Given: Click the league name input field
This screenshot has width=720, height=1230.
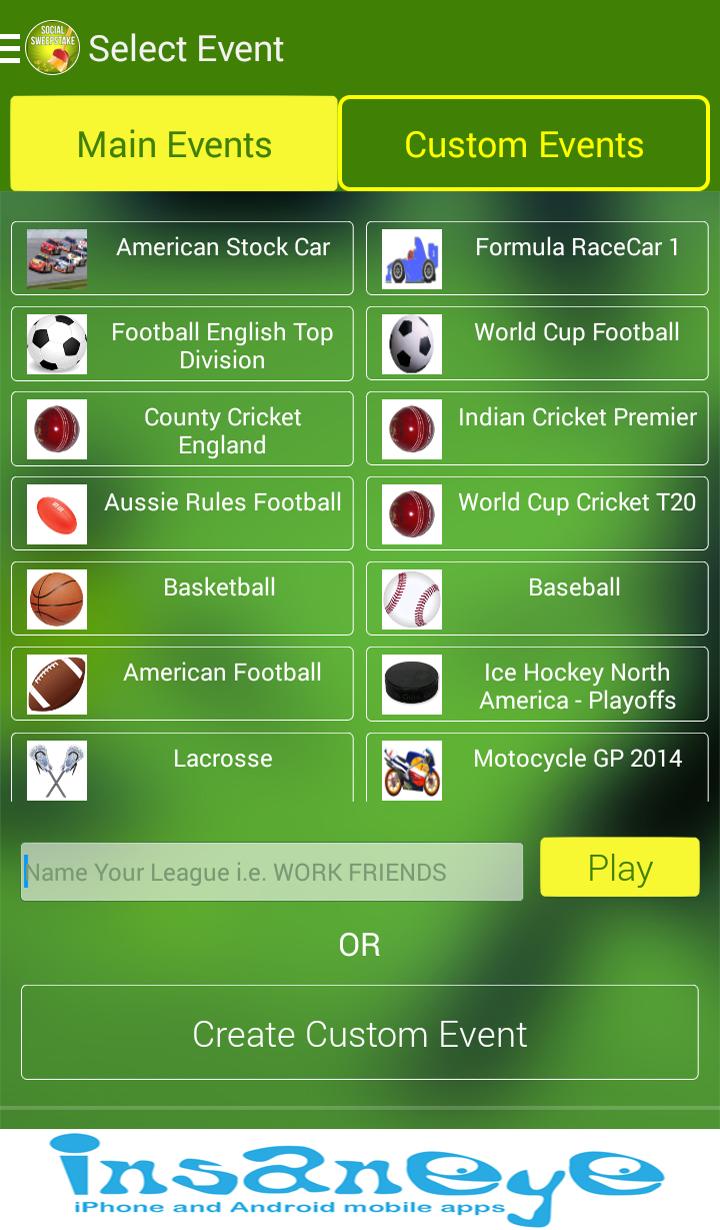Looking at the screenshot, I should [271, 870].
